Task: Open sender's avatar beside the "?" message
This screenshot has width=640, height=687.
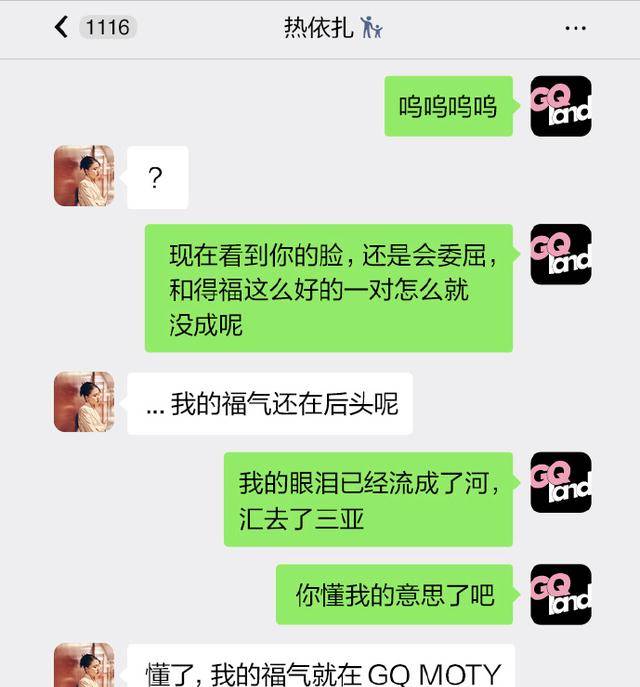Action: (x=84, y=176)
